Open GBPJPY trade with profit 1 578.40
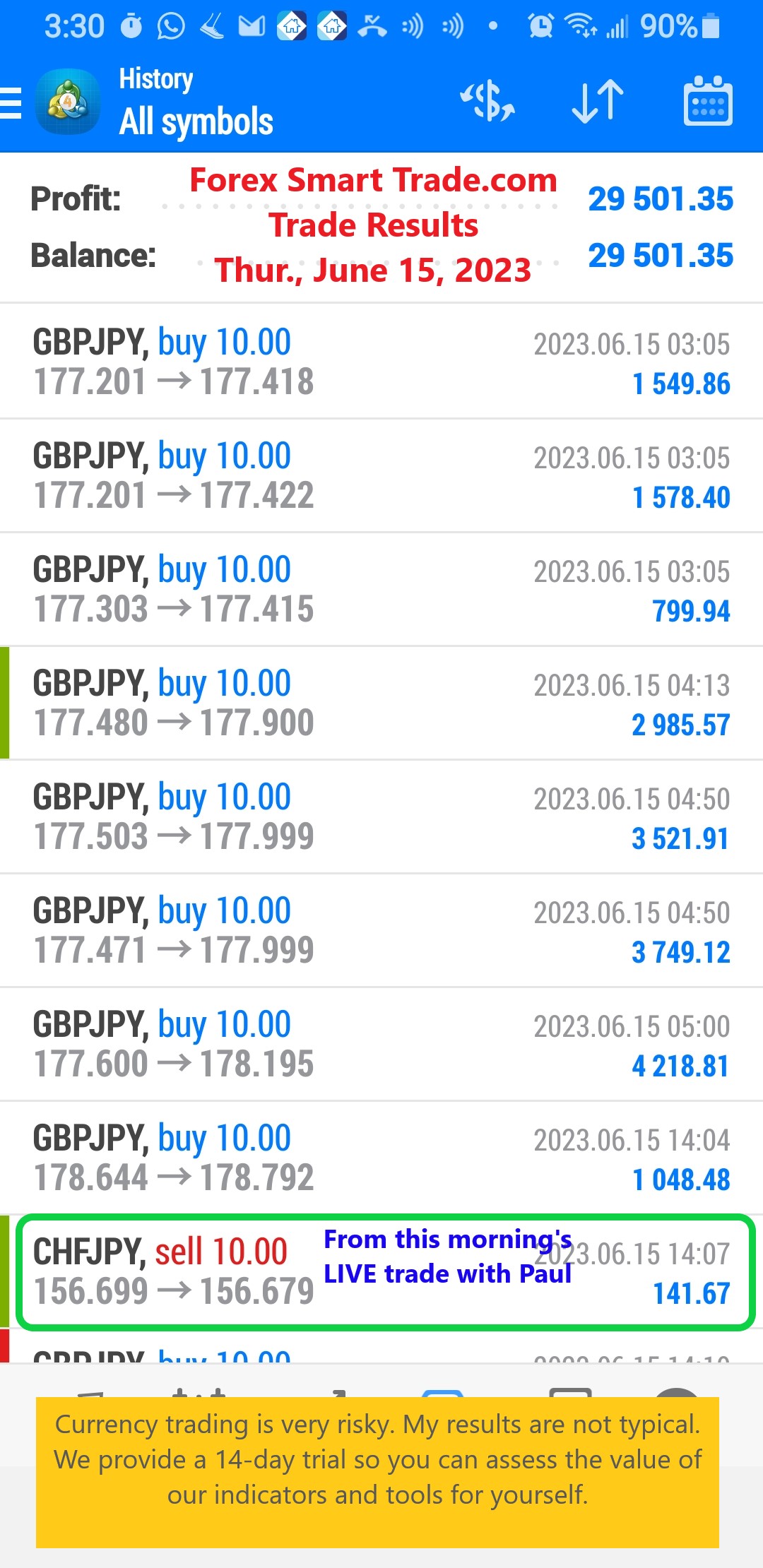Image resolution: width=763 pixels, height=1568 pixels. click(x=381, y=475)
